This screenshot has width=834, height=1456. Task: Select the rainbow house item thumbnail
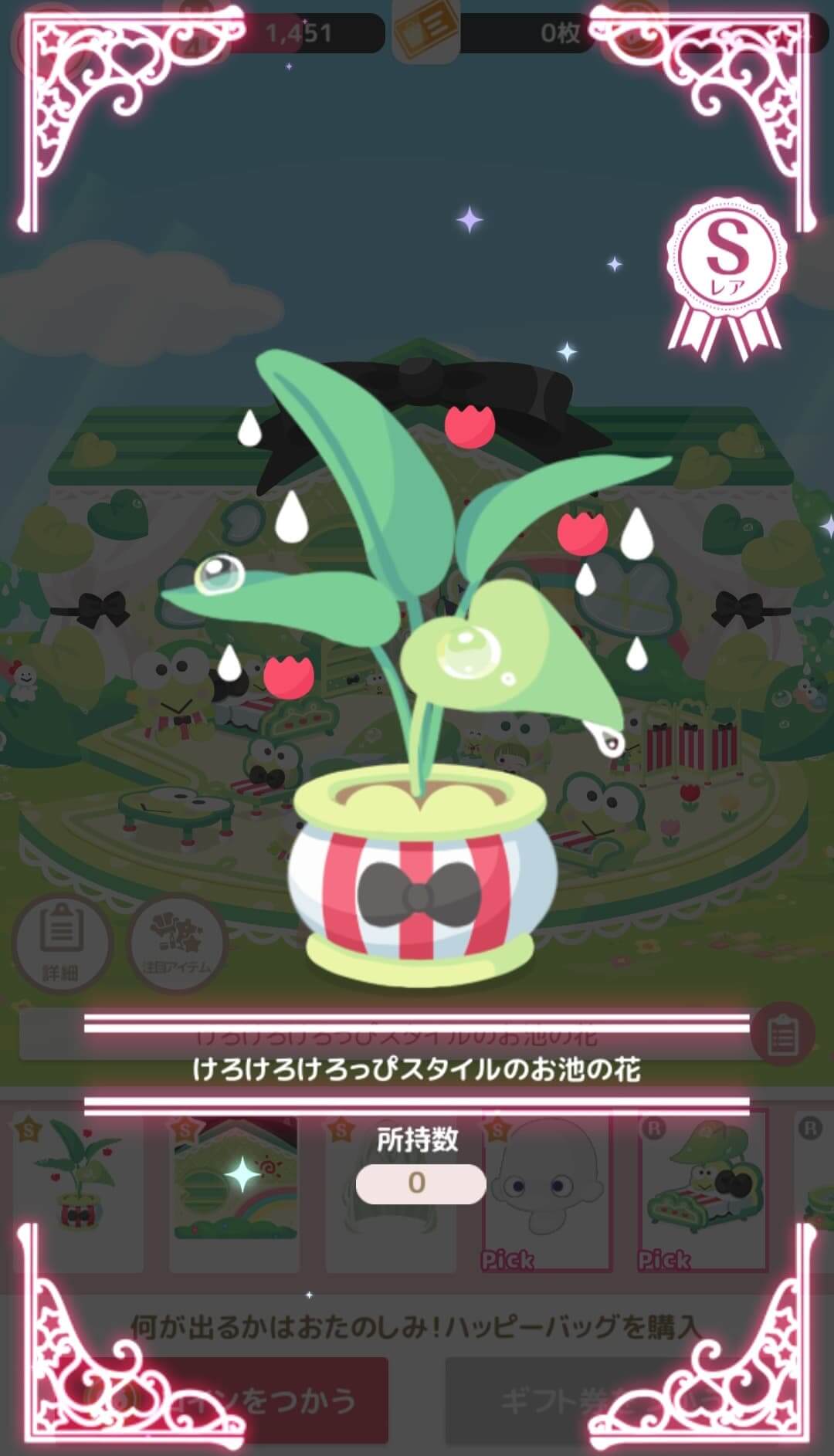pos(235,1191)
